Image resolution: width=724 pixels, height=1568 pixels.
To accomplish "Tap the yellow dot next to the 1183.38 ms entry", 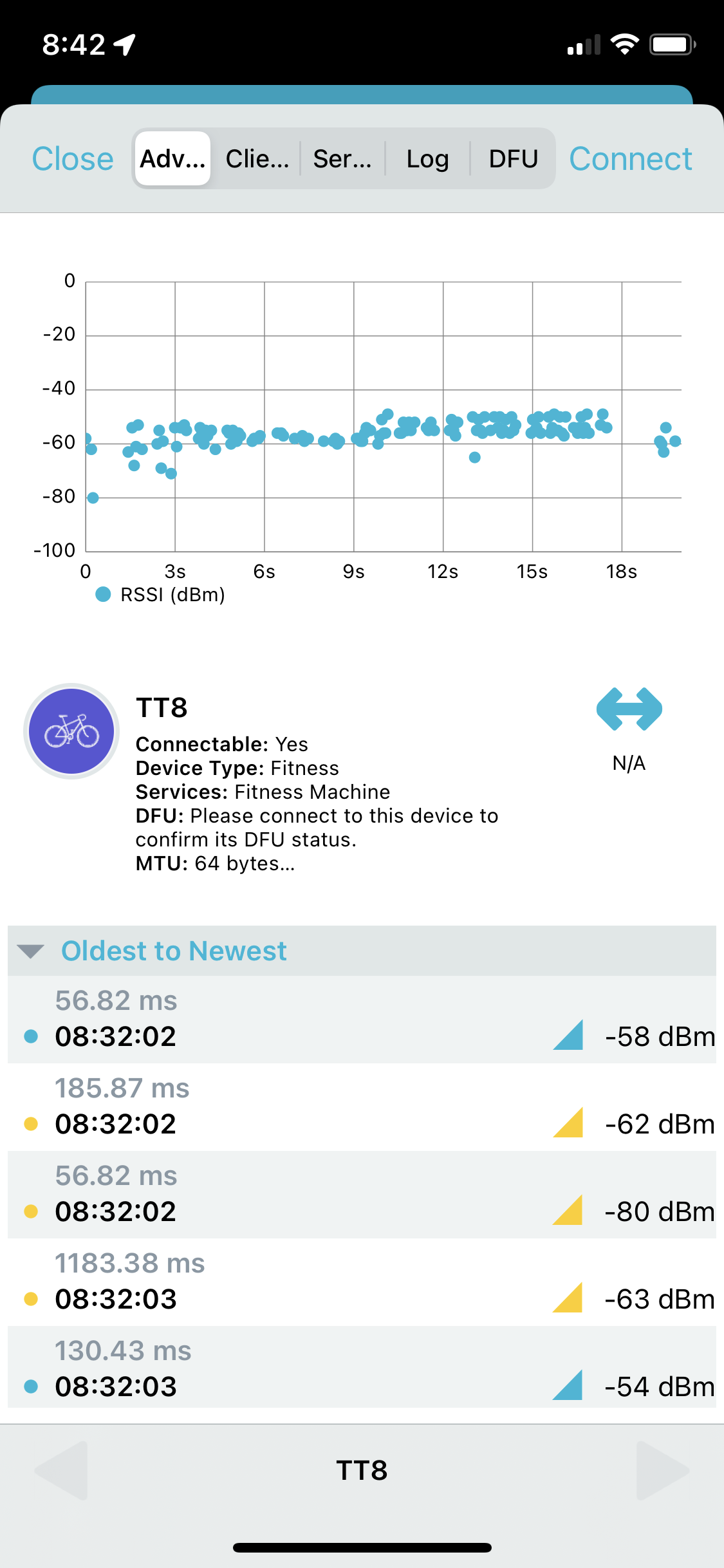I will (x=30, y=1298).
